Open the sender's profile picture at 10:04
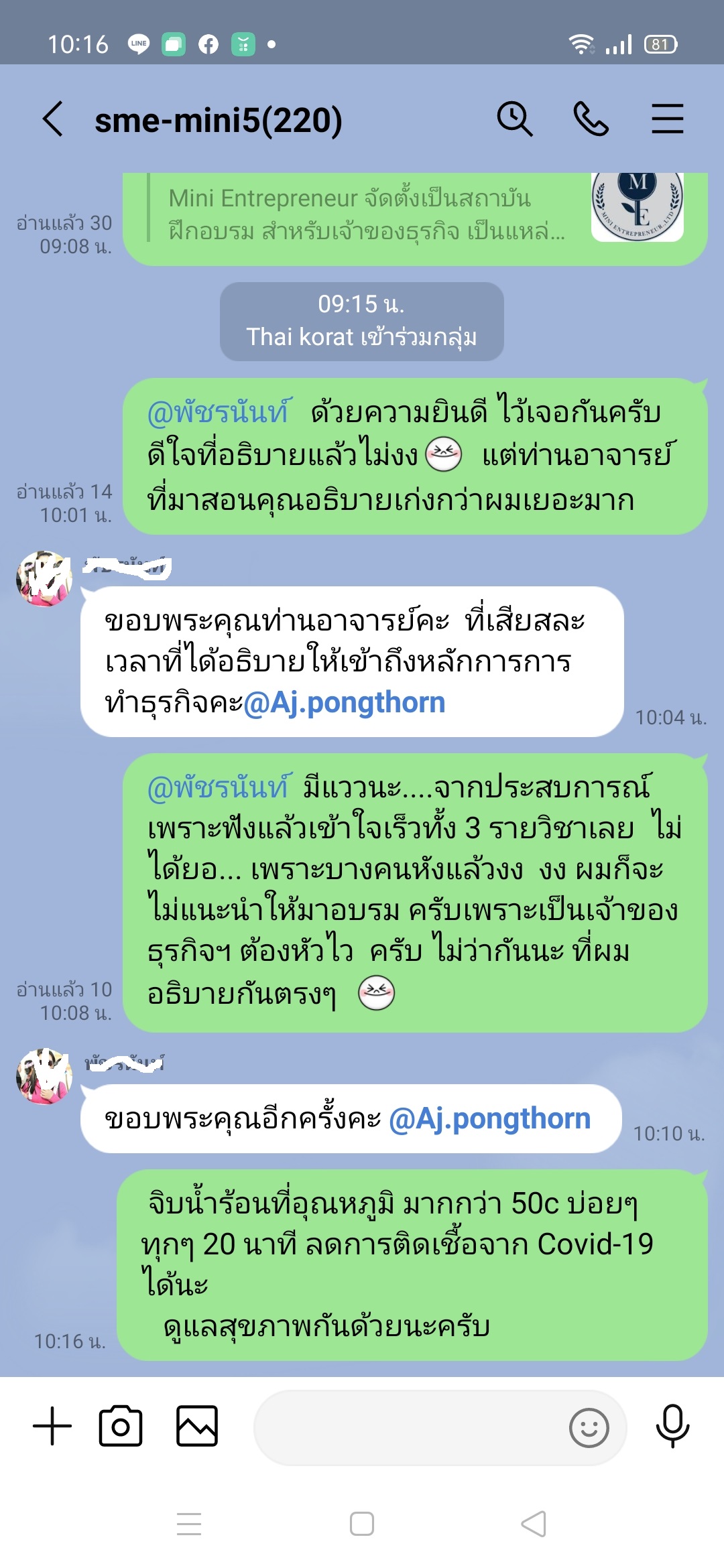724x1568 pixels. click(44, 579)
